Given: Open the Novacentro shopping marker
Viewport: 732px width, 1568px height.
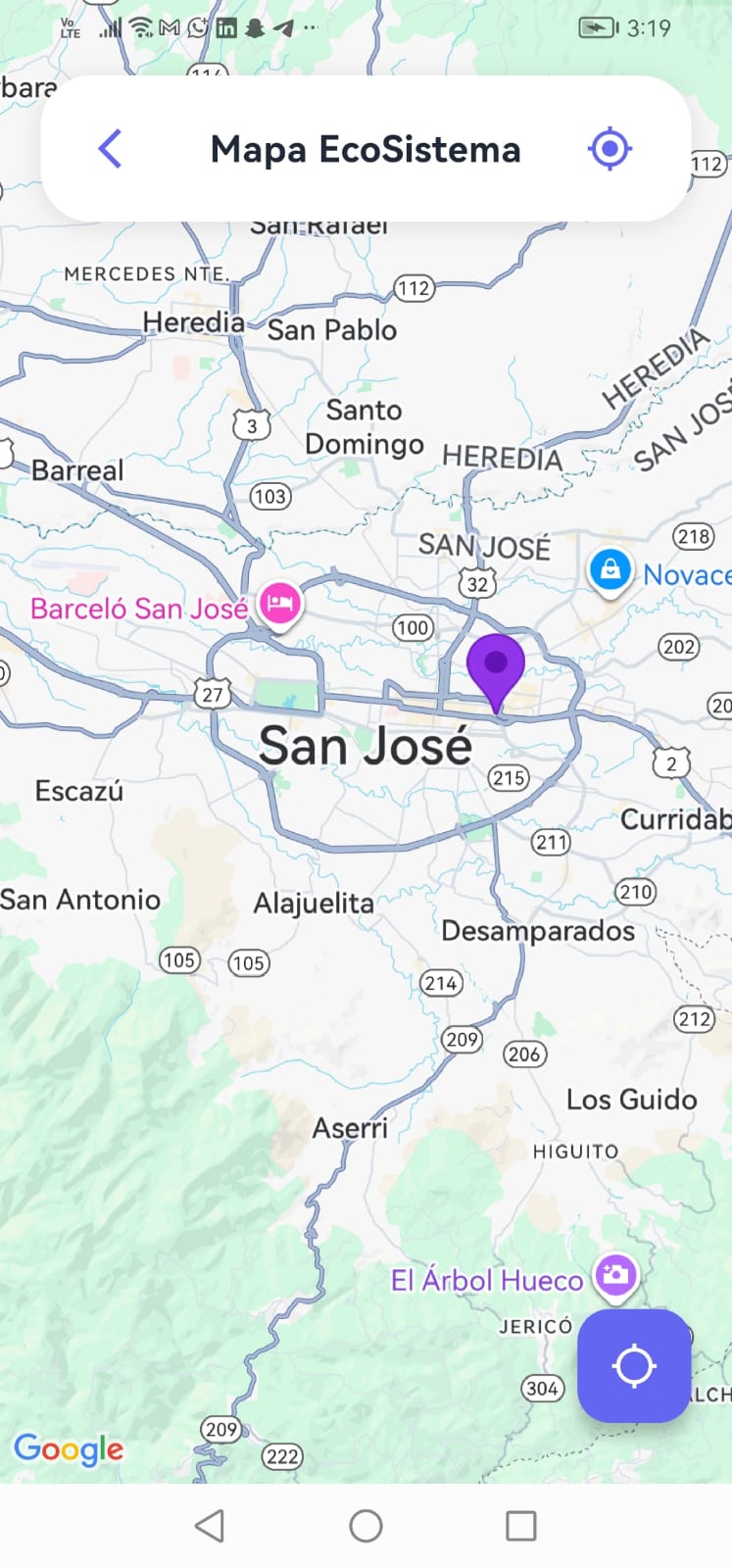Looking at the screenshot, I should 610,569.
